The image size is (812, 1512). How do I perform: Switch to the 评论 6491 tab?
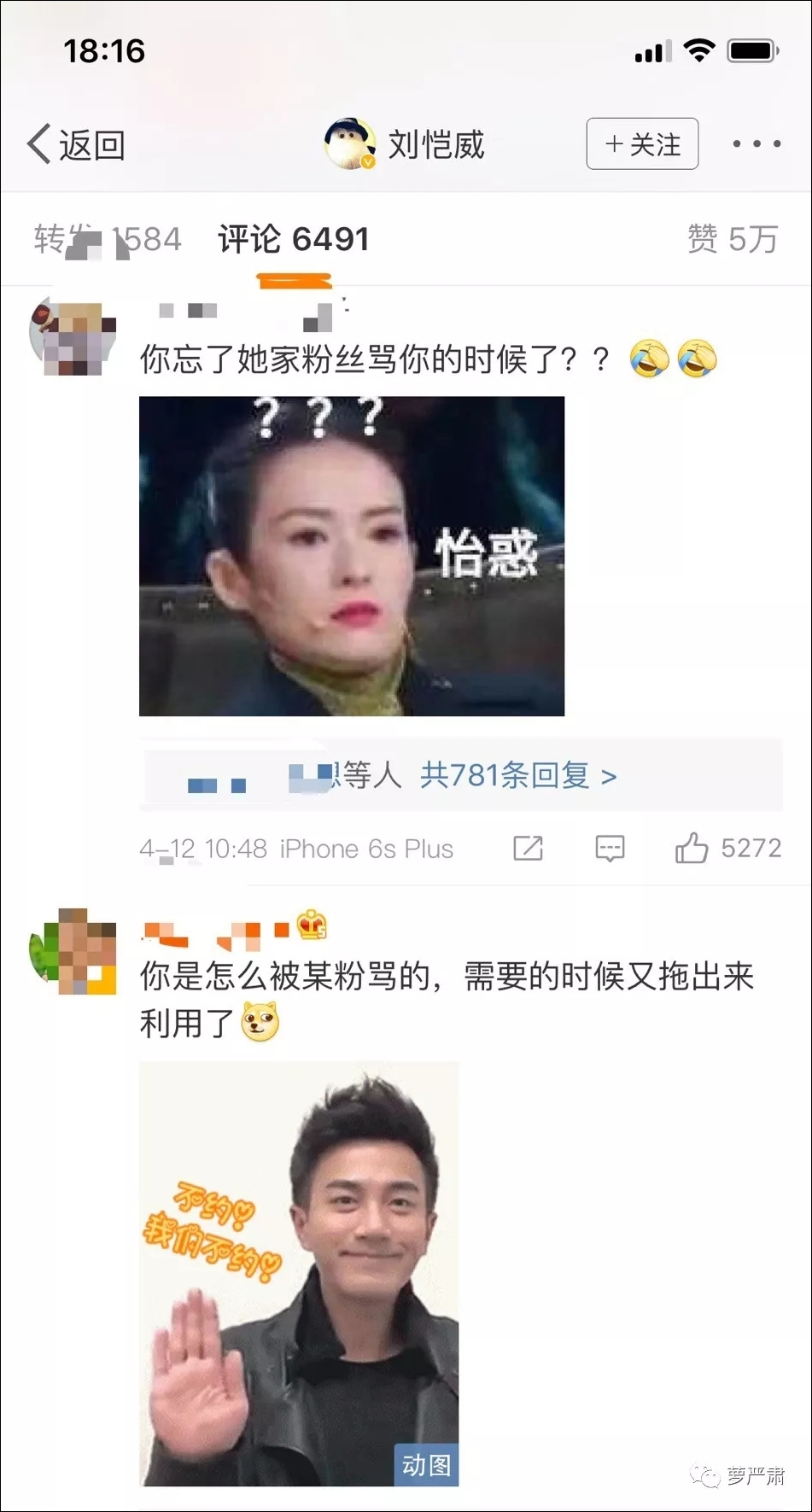click(x=294, y=239)
